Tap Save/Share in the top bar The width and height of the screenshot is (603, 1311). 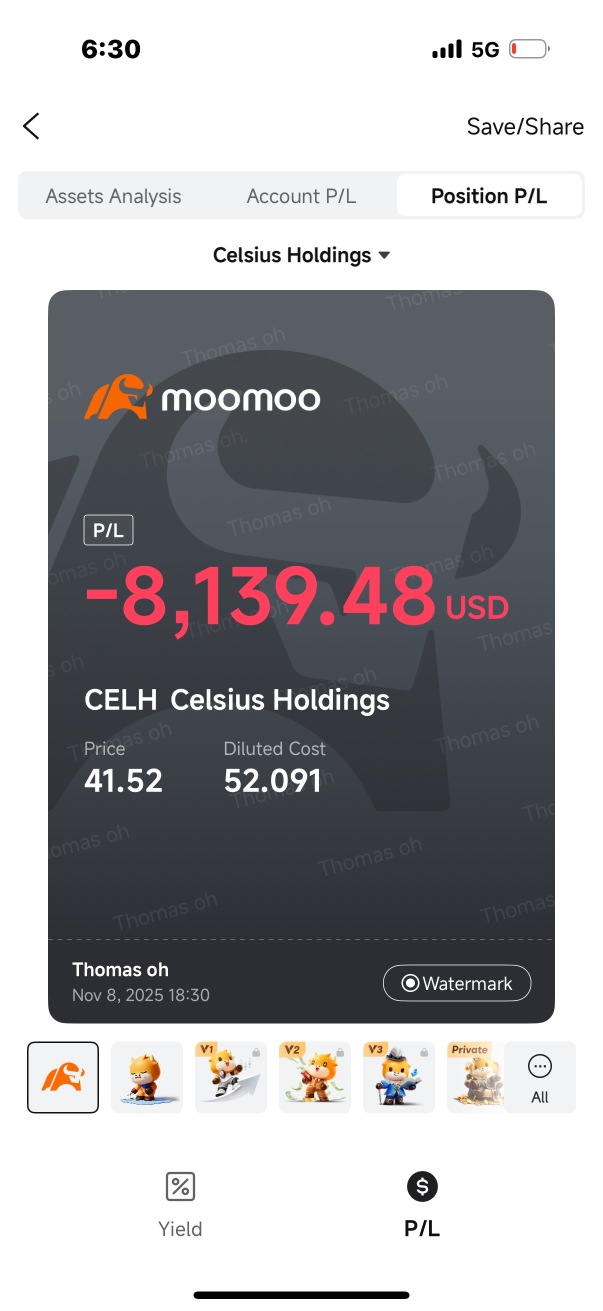525,127
